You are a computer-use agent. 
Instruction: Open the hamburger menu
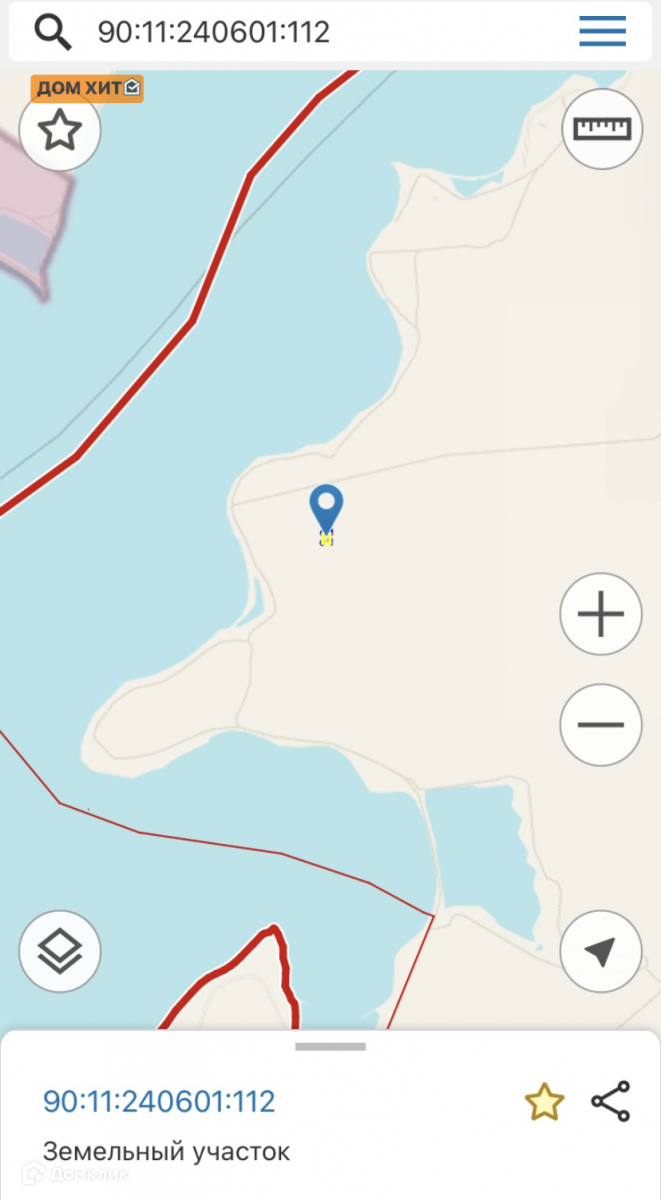(x=602, y=32)
